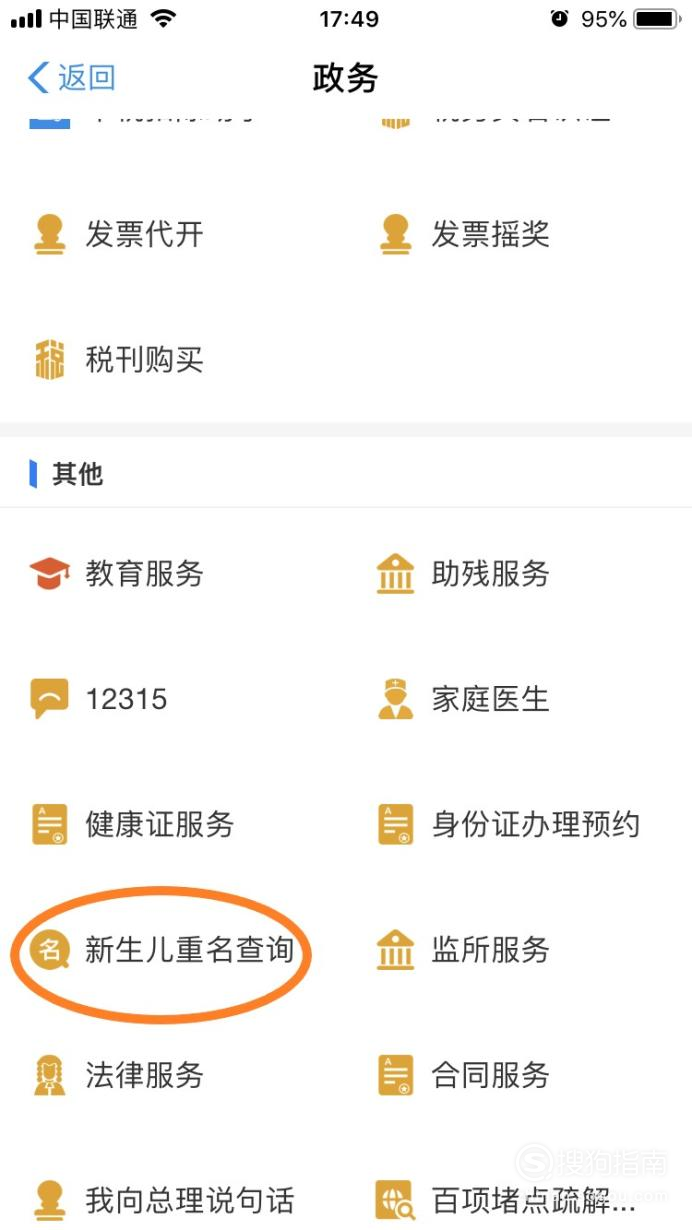This screenshot has width=692, height=1230.
Task: Open 发票代开 service
Action: [117, 234]
